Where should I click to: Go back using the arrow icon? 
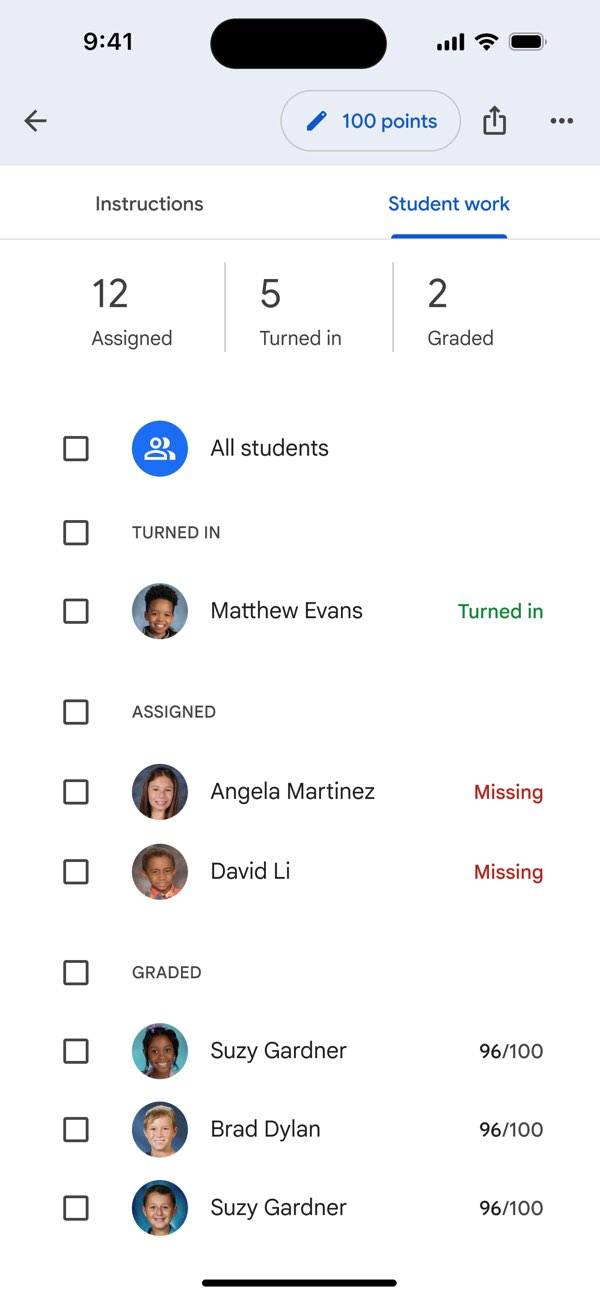coord(35,121)
